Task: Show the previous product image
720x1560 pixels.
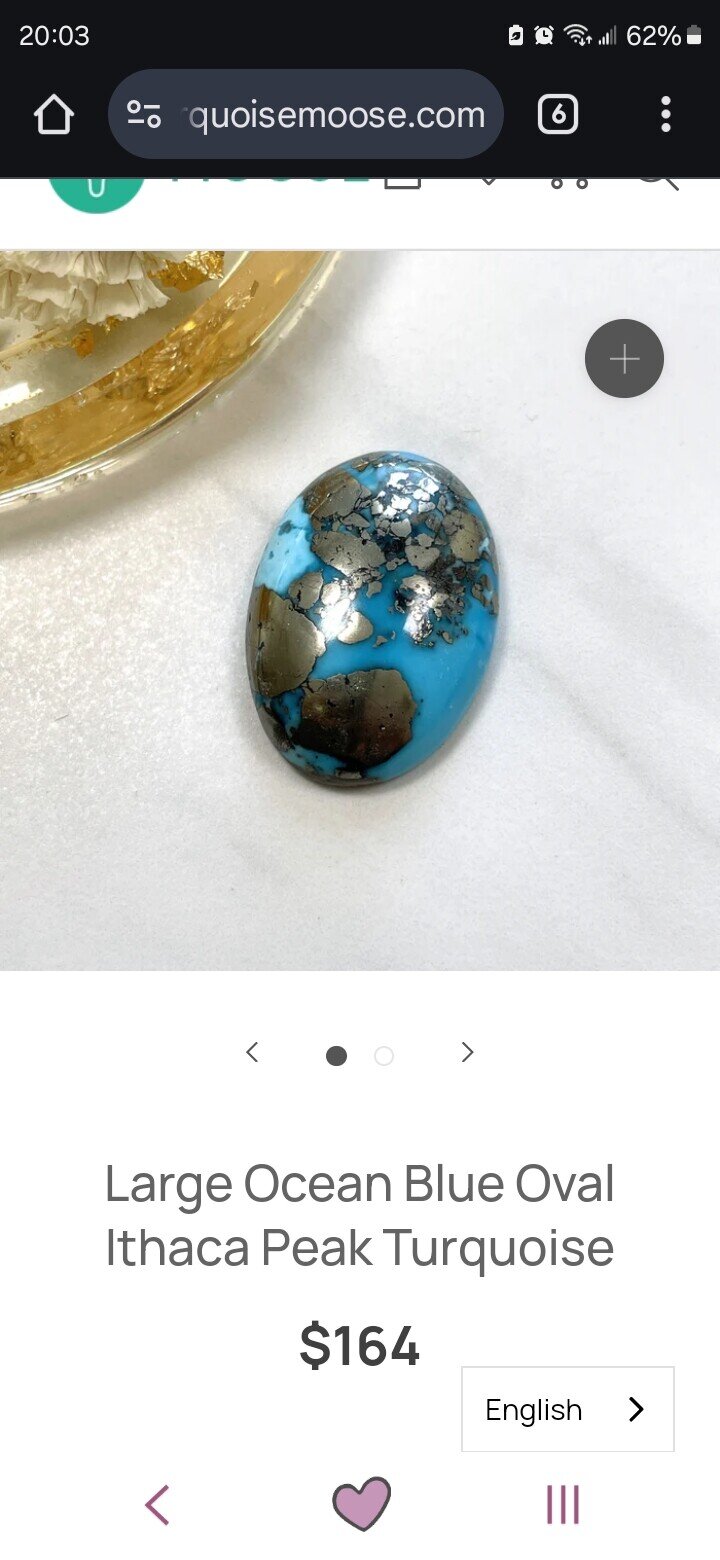Action: 252,1052
